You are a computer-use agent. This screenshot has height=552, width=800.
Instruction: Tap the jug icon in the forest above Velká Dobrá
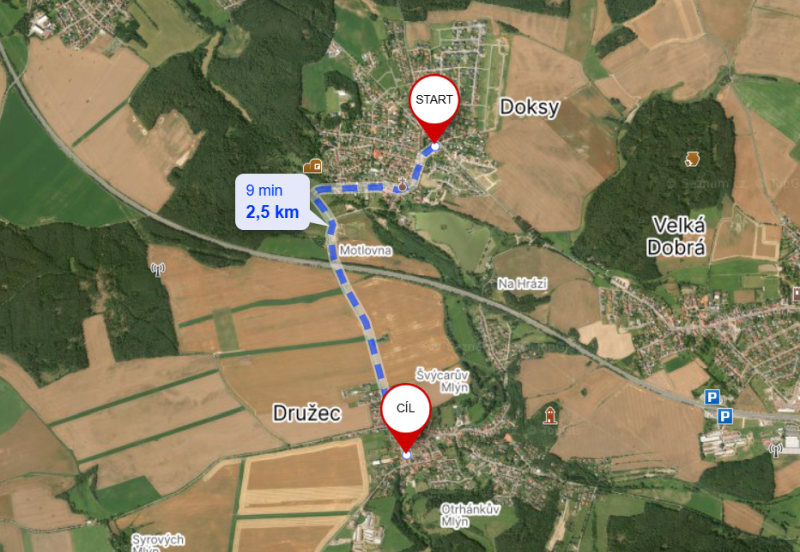pyautogui.click(x=691, y=159)
